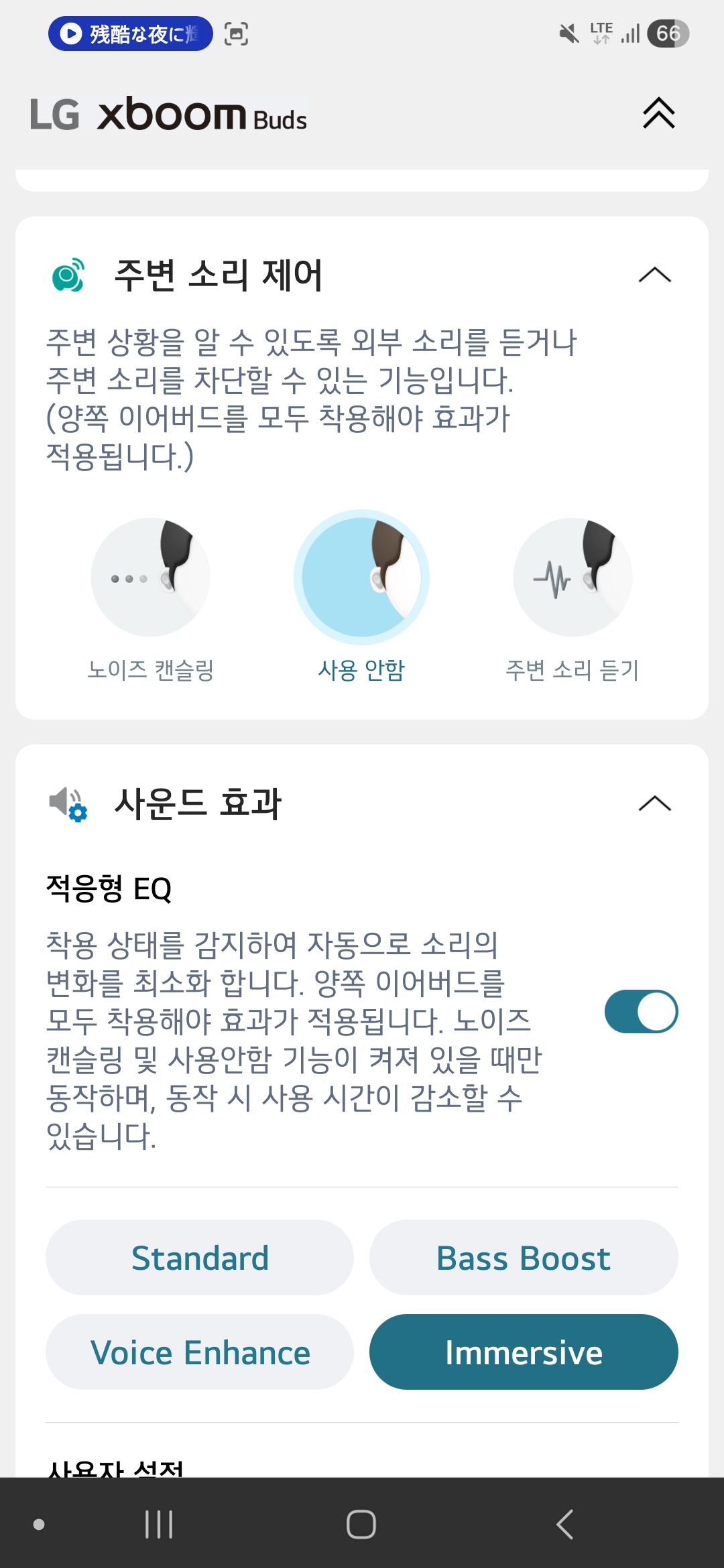This screenshot has height=1568, width=724.
Task: Turn off the 적응형 EQ switch
Action: point(641,1011)
